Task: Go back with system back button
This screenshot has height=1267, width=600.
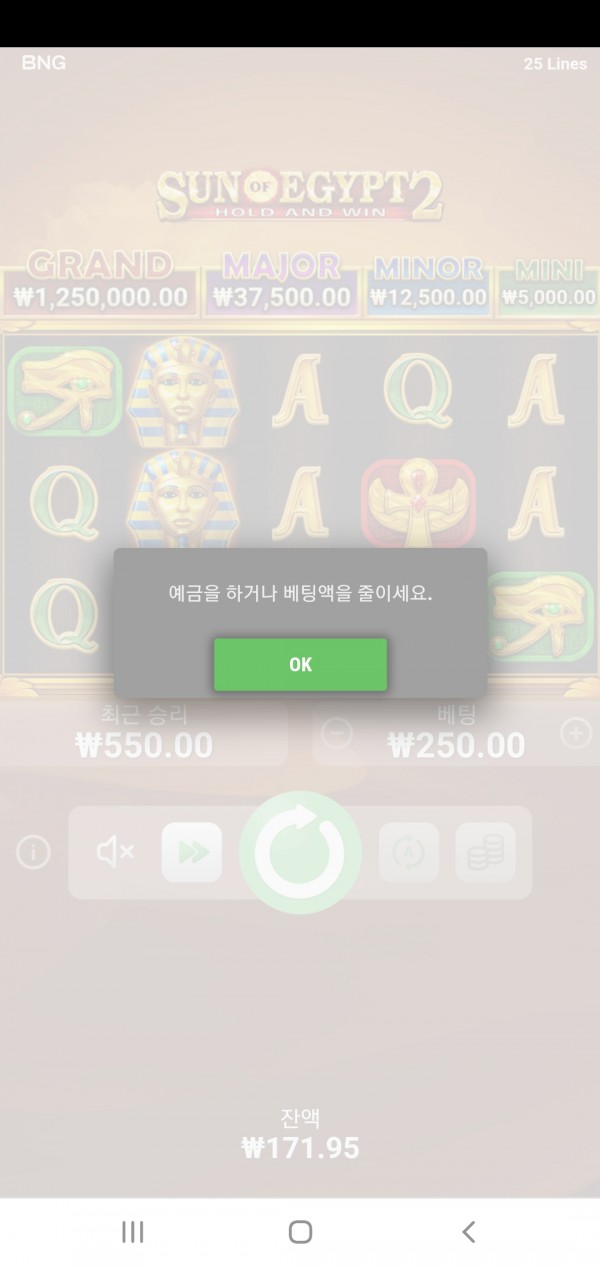Action: pos(468,1232)
